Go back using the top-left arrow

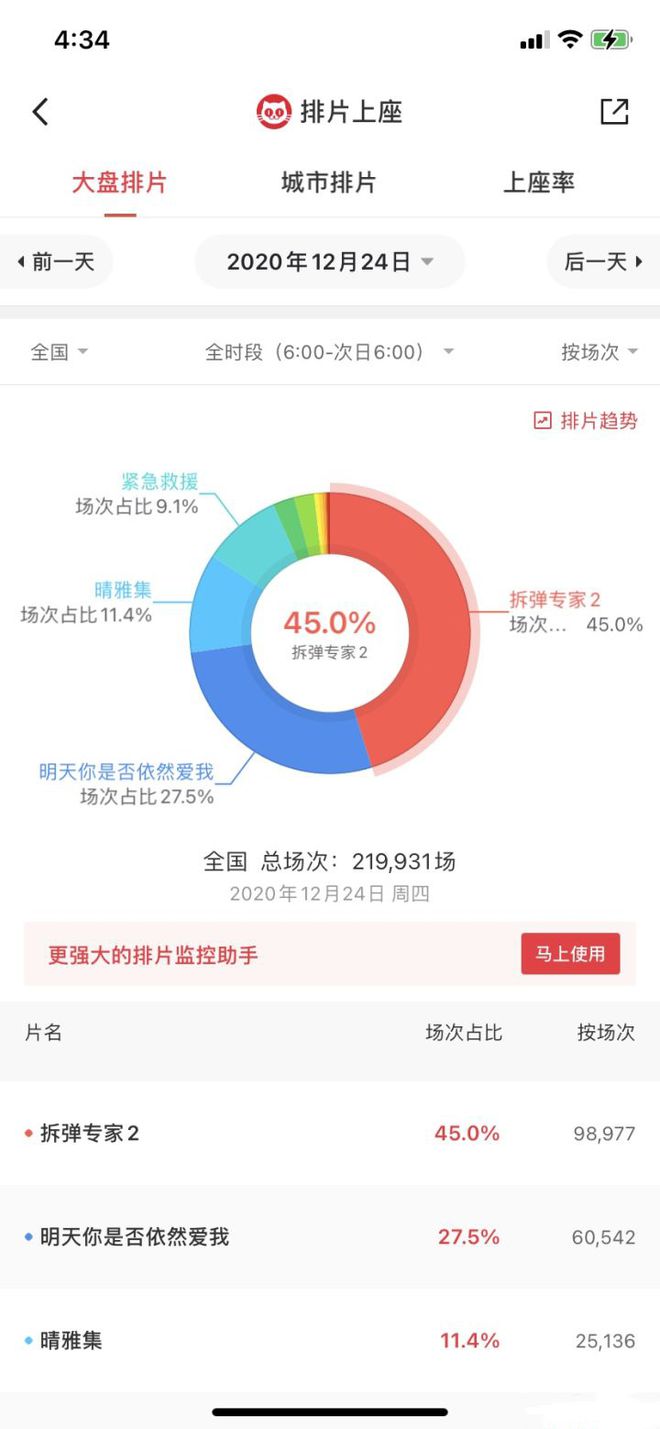(40, 111)
